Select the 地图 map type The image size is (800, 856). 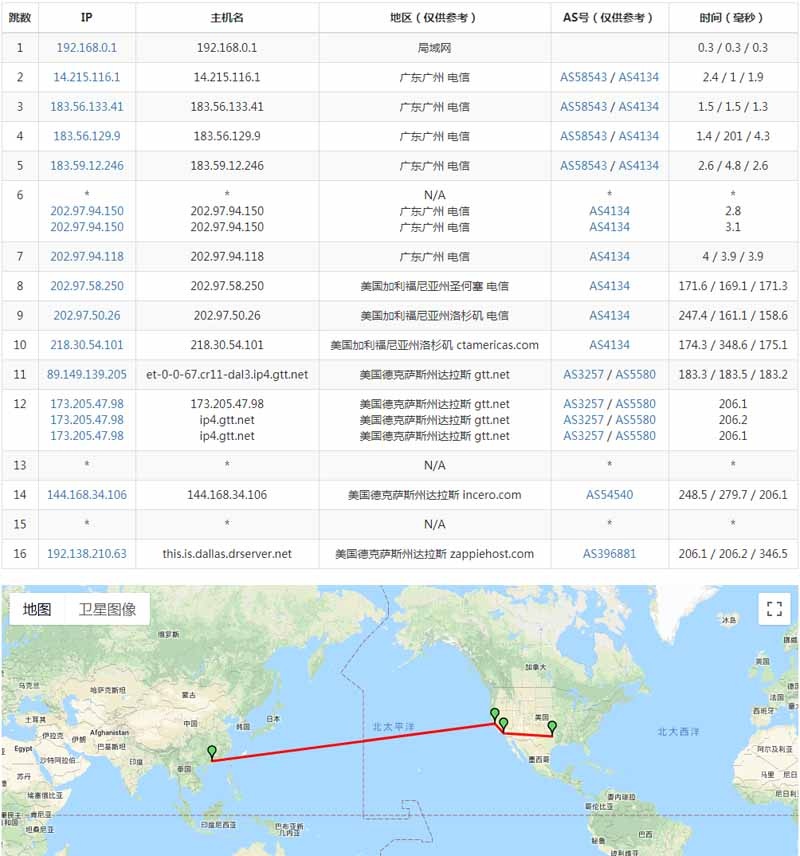click(x=37, y=609)
